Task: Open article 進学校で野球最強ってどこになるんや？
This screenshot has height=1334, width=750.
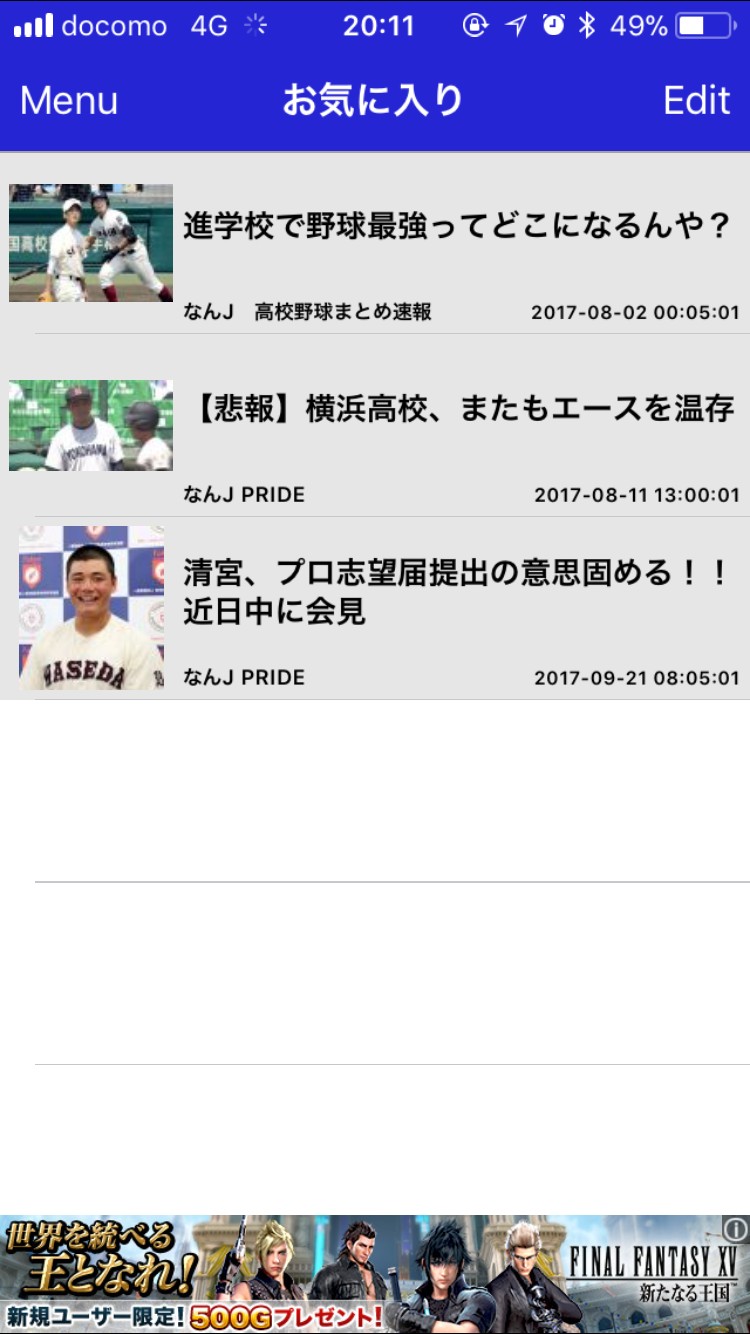Action: coord(457,227)
